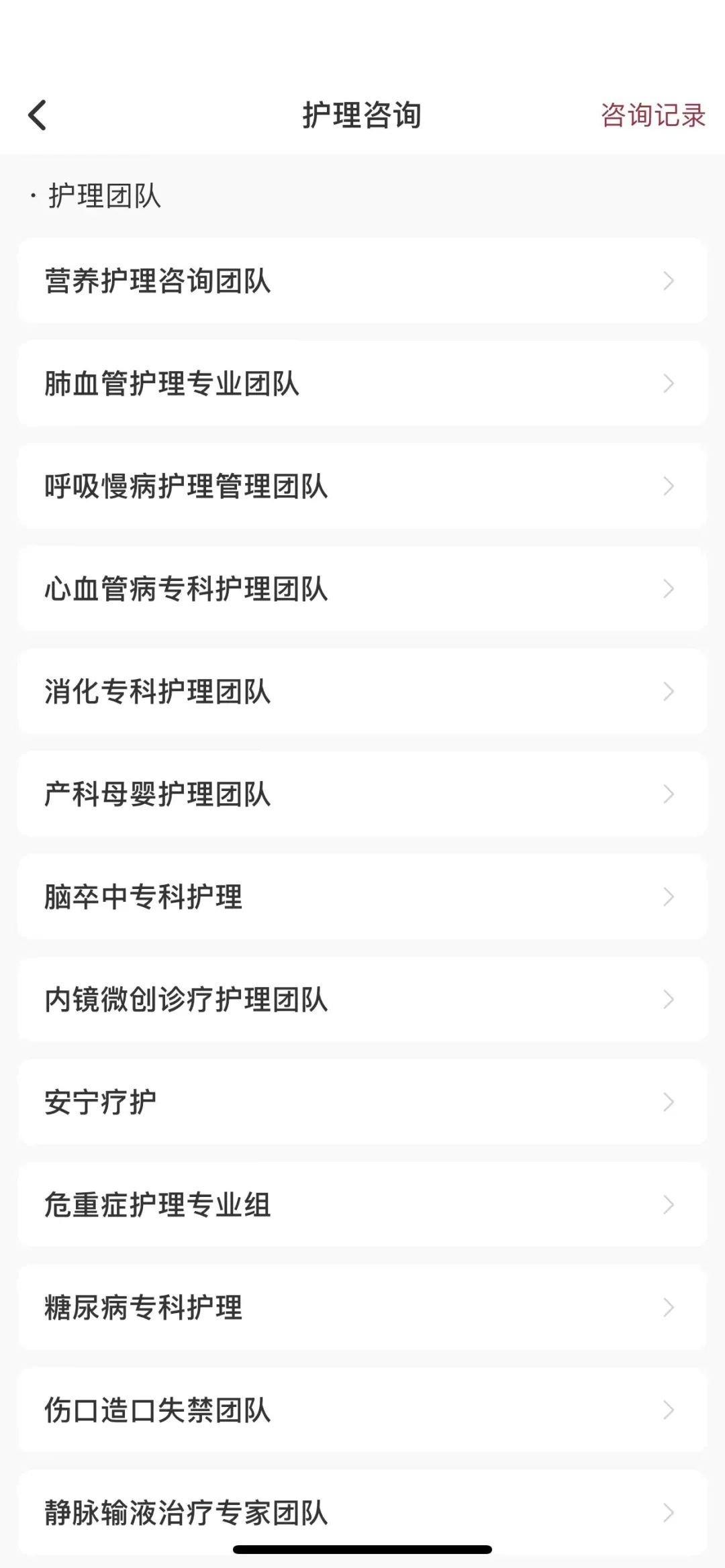Select 肺血管护理专业团队
This screenshot has width=725, height=1568.
tap(362, 383)
